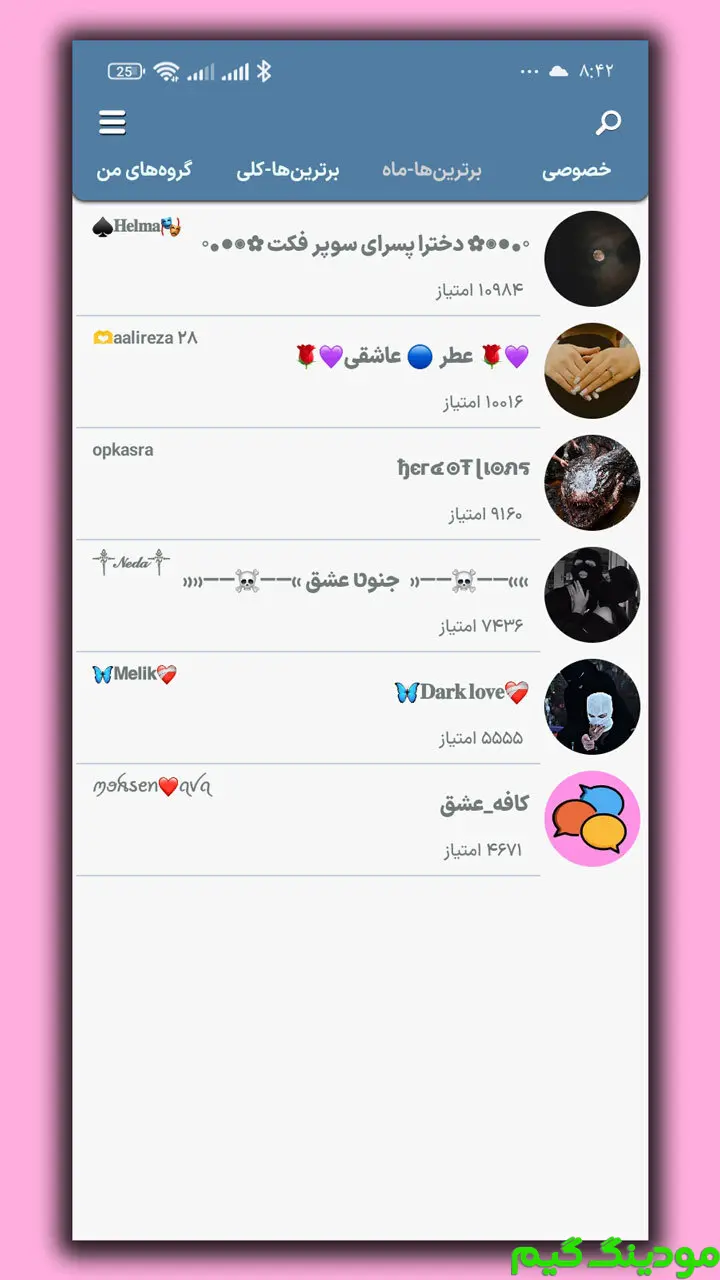720x1280 pixels.
Task: Tap the search magnifier icon
Action: [x=608, y=122]
